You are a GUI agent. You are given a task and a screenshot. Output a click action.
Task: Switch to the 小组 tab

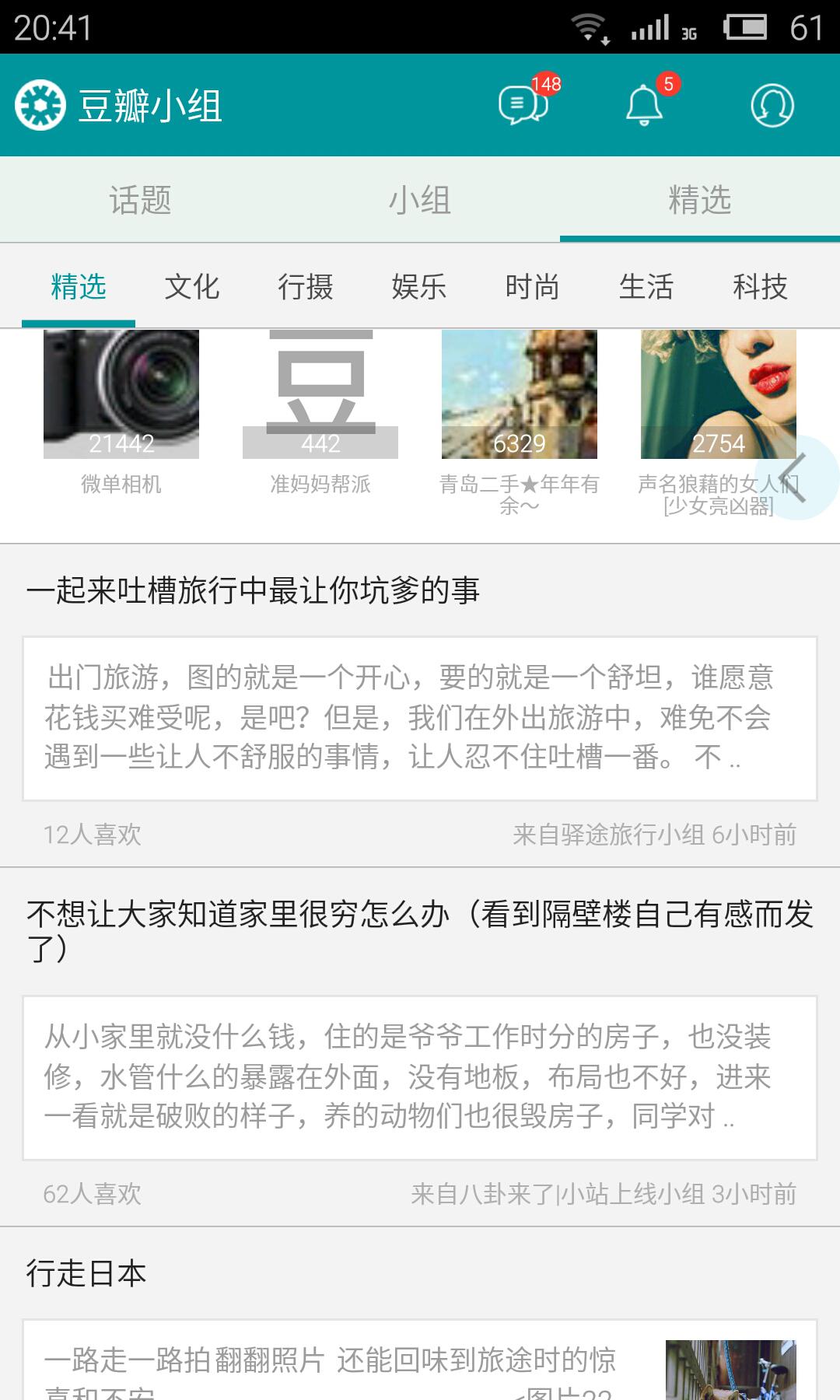(420, 200)
